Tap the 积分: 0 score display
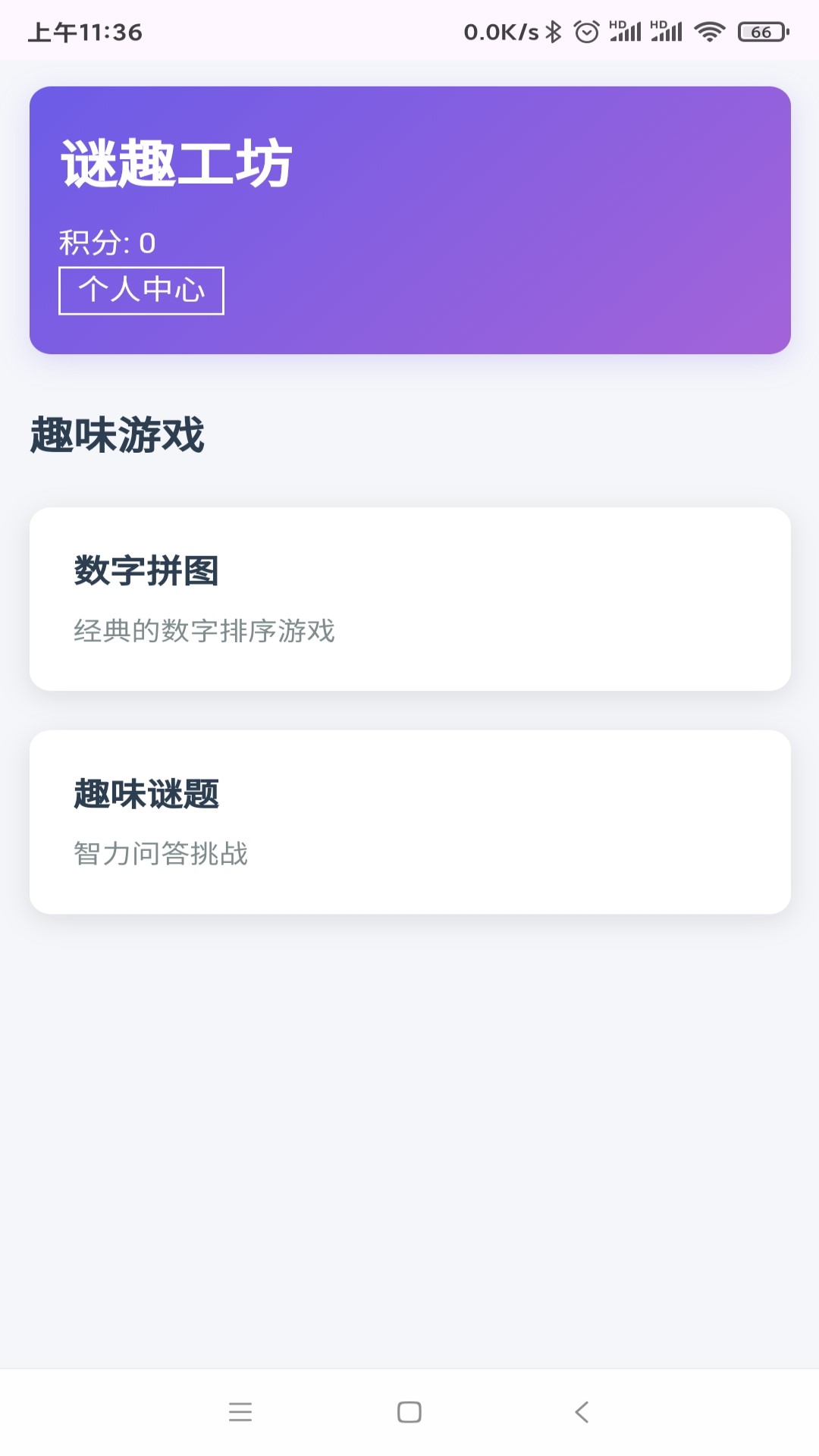 coord(106,241)
